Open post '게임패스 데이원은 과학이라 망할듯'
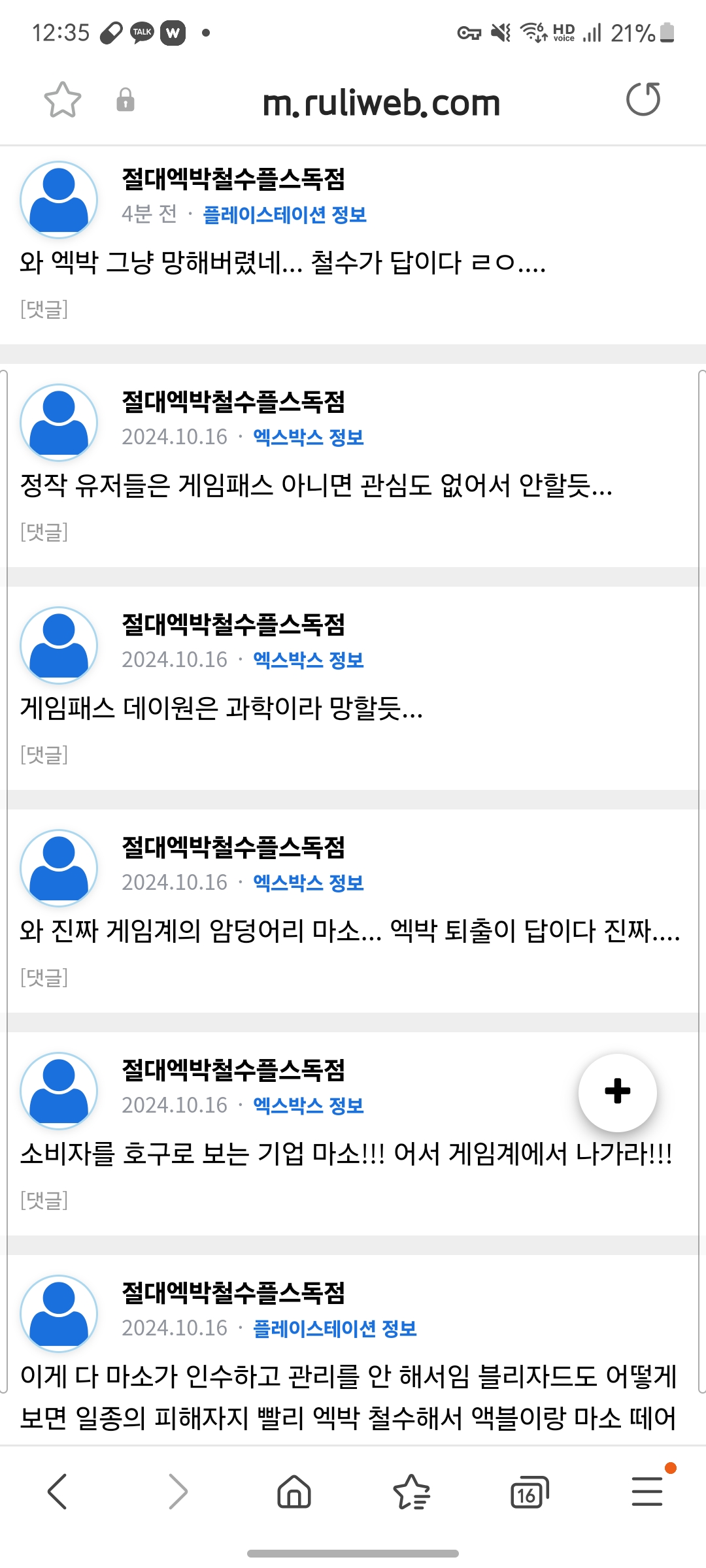Viewport: 706px width, 1568px height. tap(222, 708)
